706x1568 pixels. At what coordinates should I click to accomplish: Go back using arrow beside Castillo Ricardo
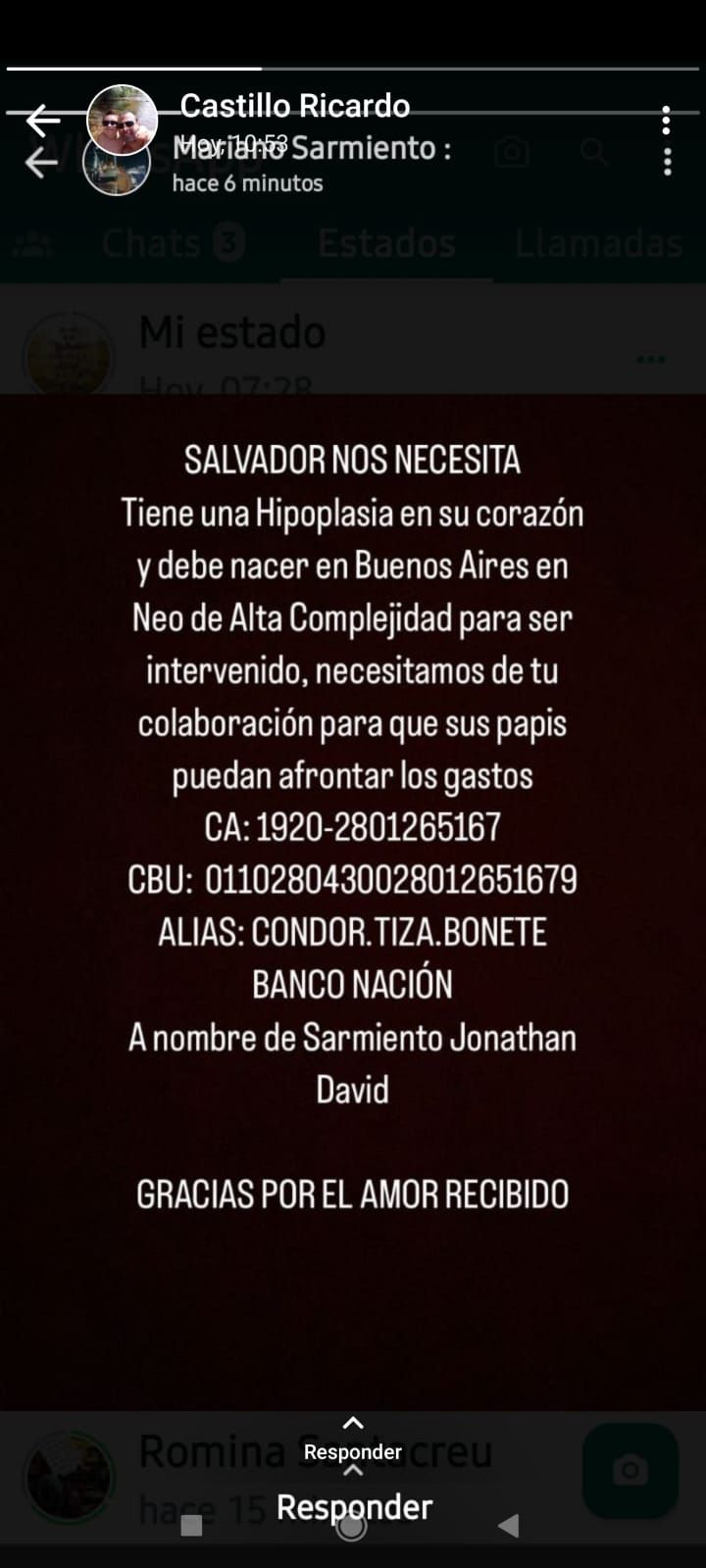[43, 120]
